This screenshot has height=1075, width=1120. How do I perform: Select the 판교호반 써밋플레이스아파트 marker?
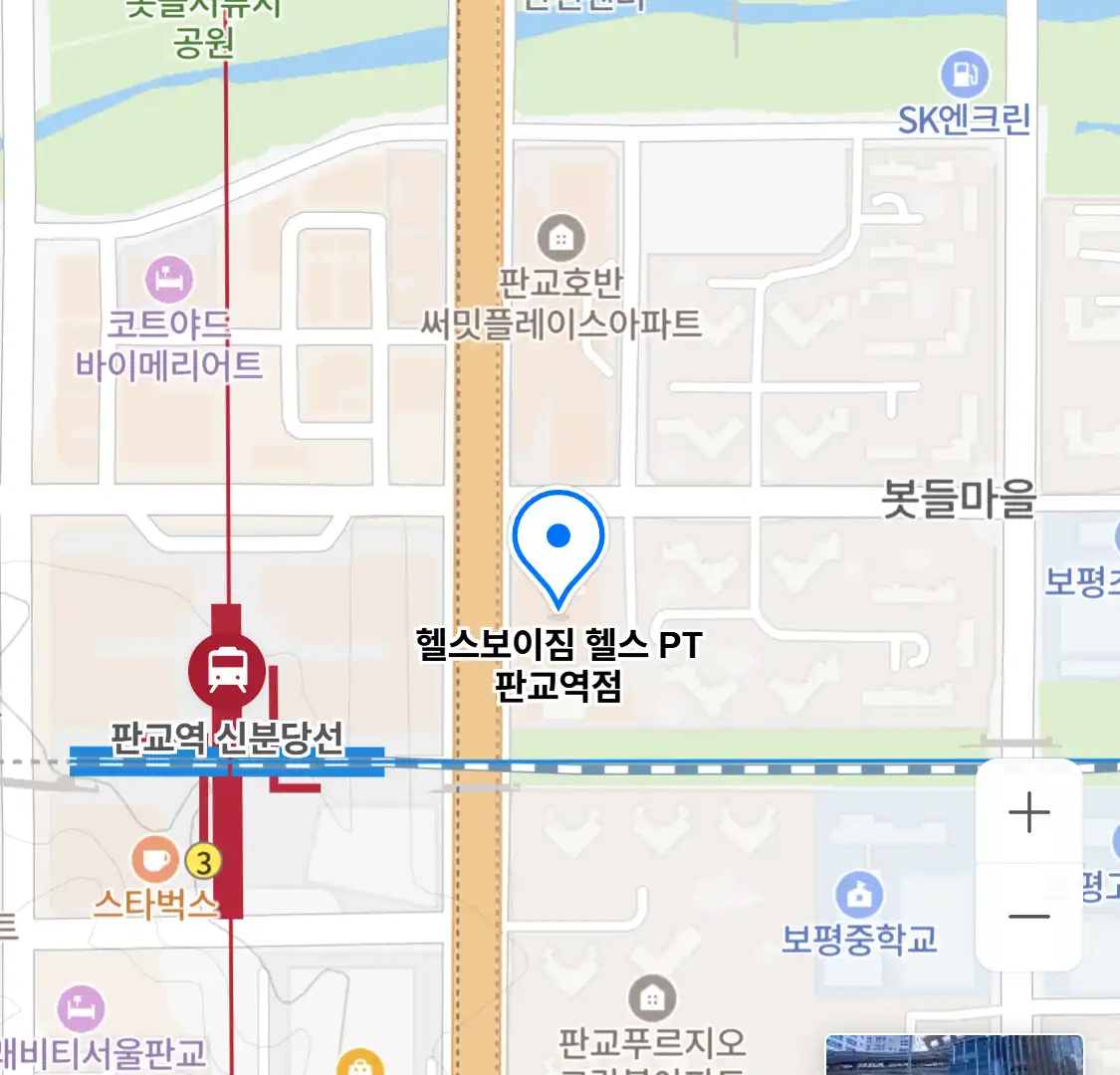[560, 238]
